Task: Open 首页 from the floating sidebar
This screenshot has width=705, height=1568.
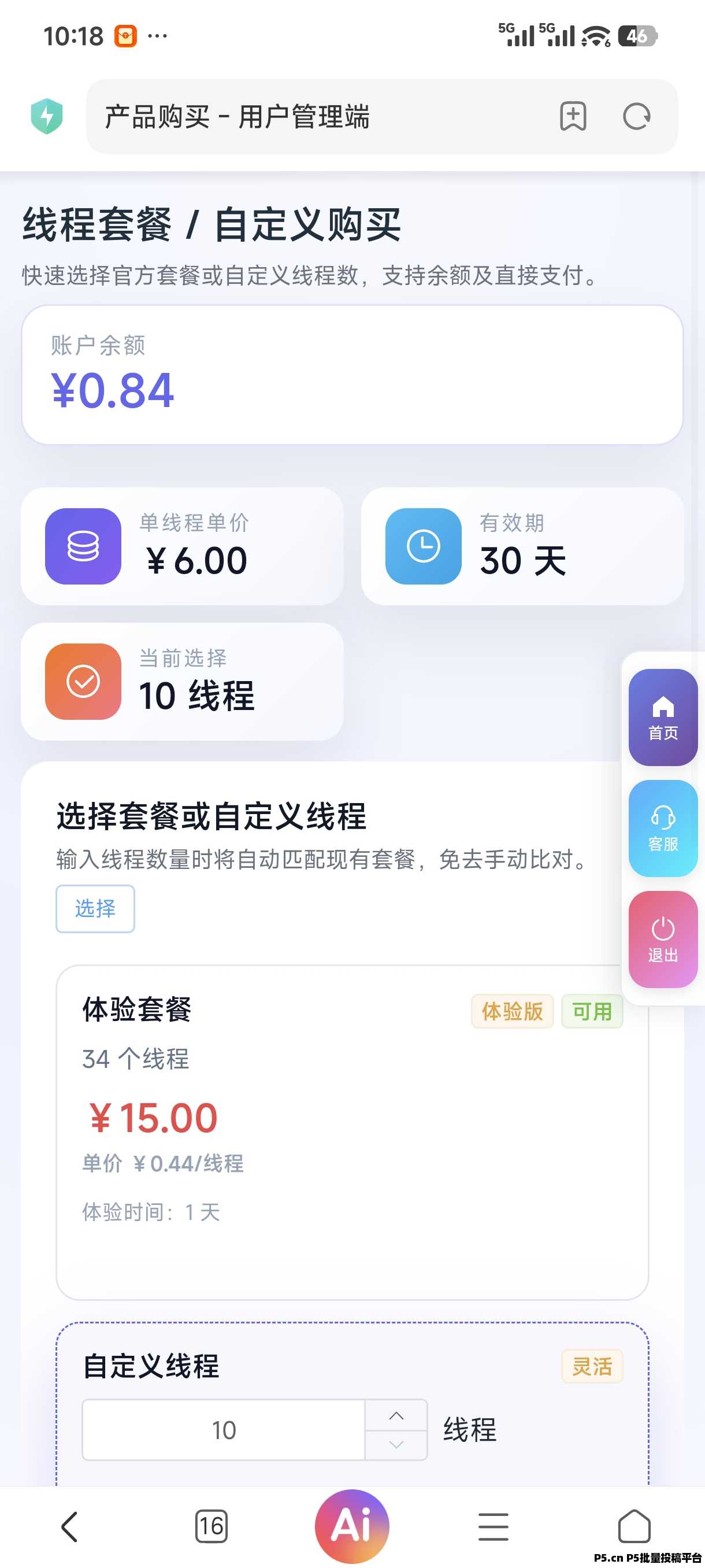Action: (662, 718)
